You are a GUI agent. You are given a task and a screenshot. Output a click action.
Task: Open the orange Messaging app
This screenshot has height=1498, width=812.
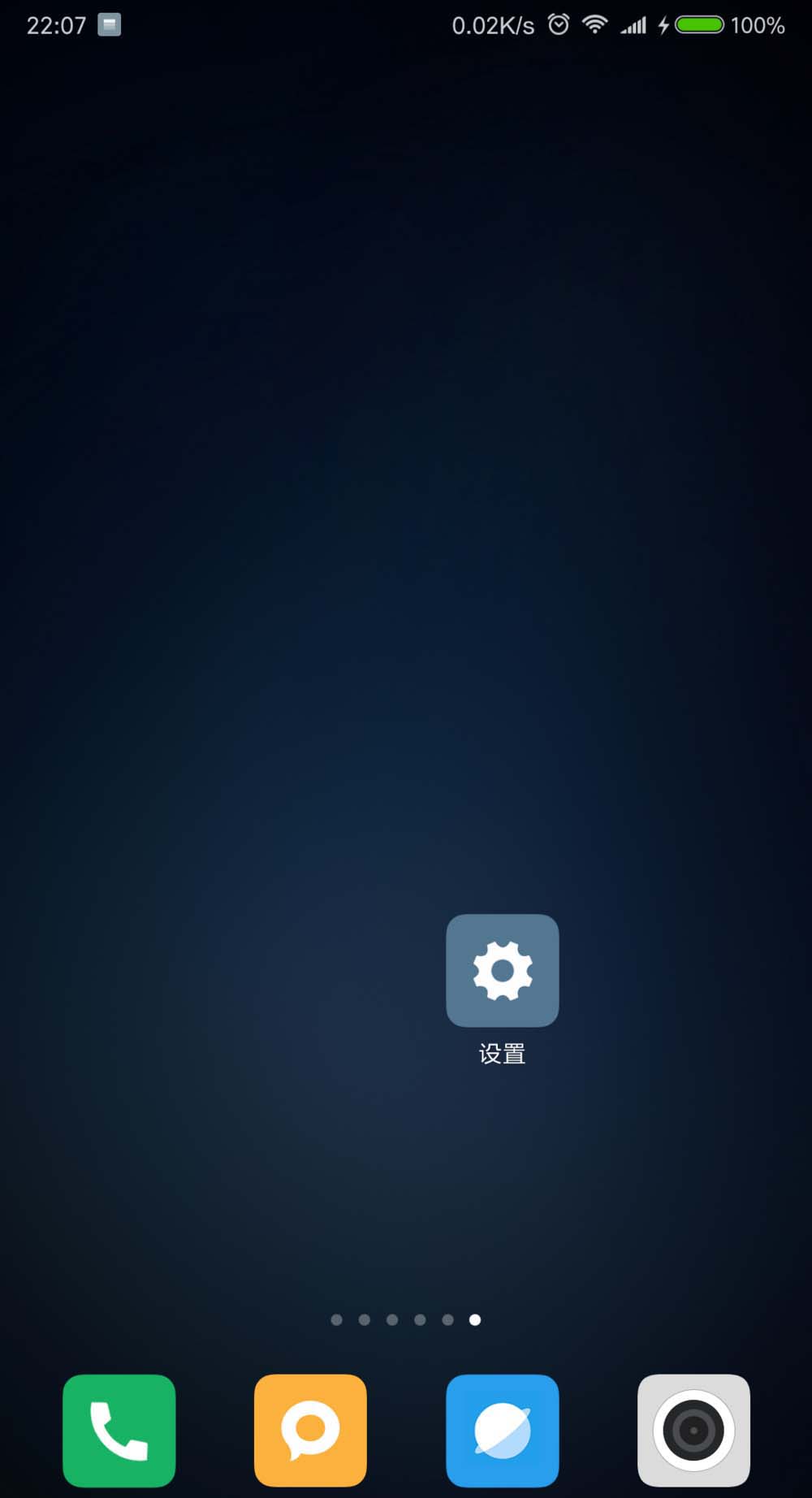[310, 1430]
